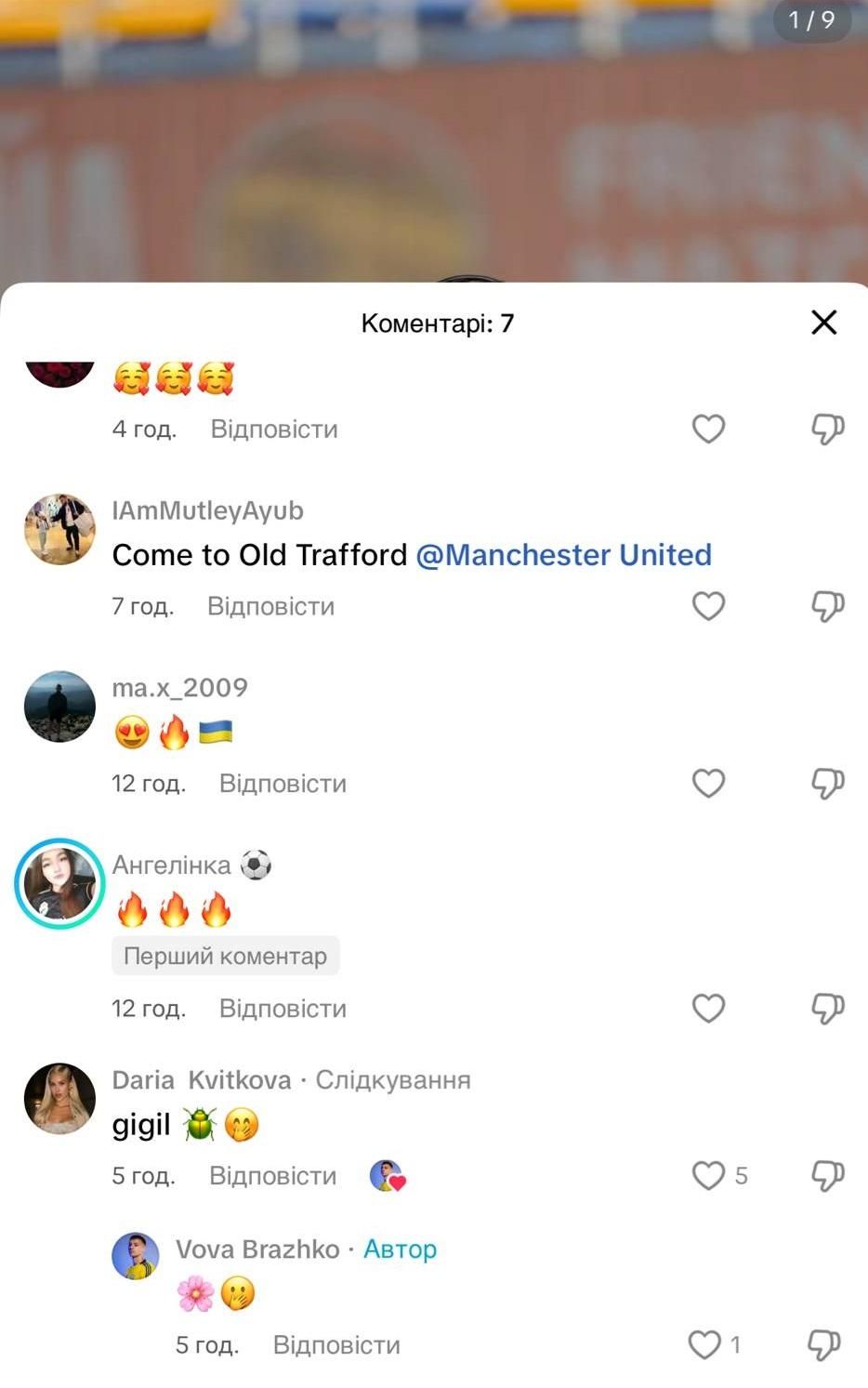Dislike Daria Kvitkova's comment
Viewport: 868px width, 1388px height.
[827, 1176]
